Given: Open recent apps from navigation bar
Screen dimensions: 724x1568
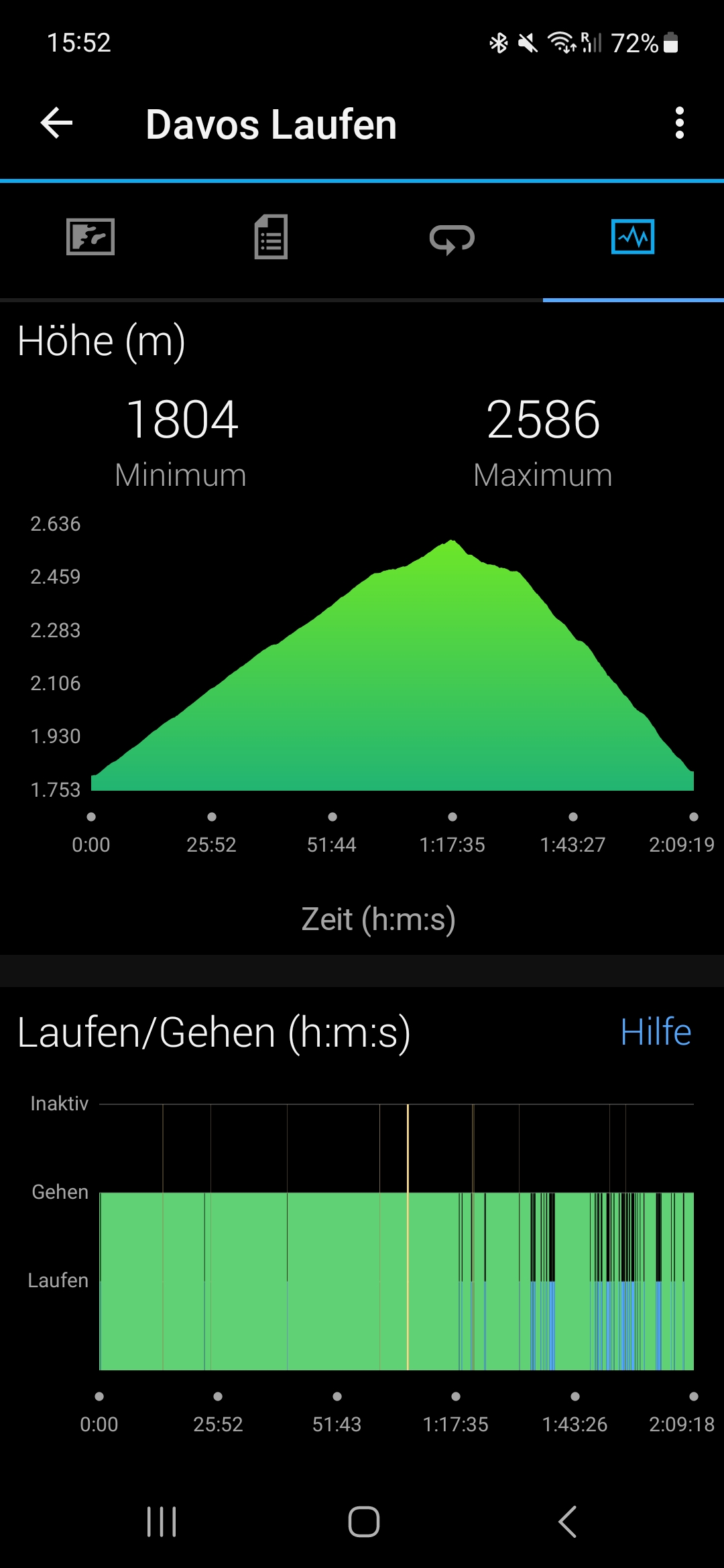Looking at the screenshot, I should (x=162, y=1521).
